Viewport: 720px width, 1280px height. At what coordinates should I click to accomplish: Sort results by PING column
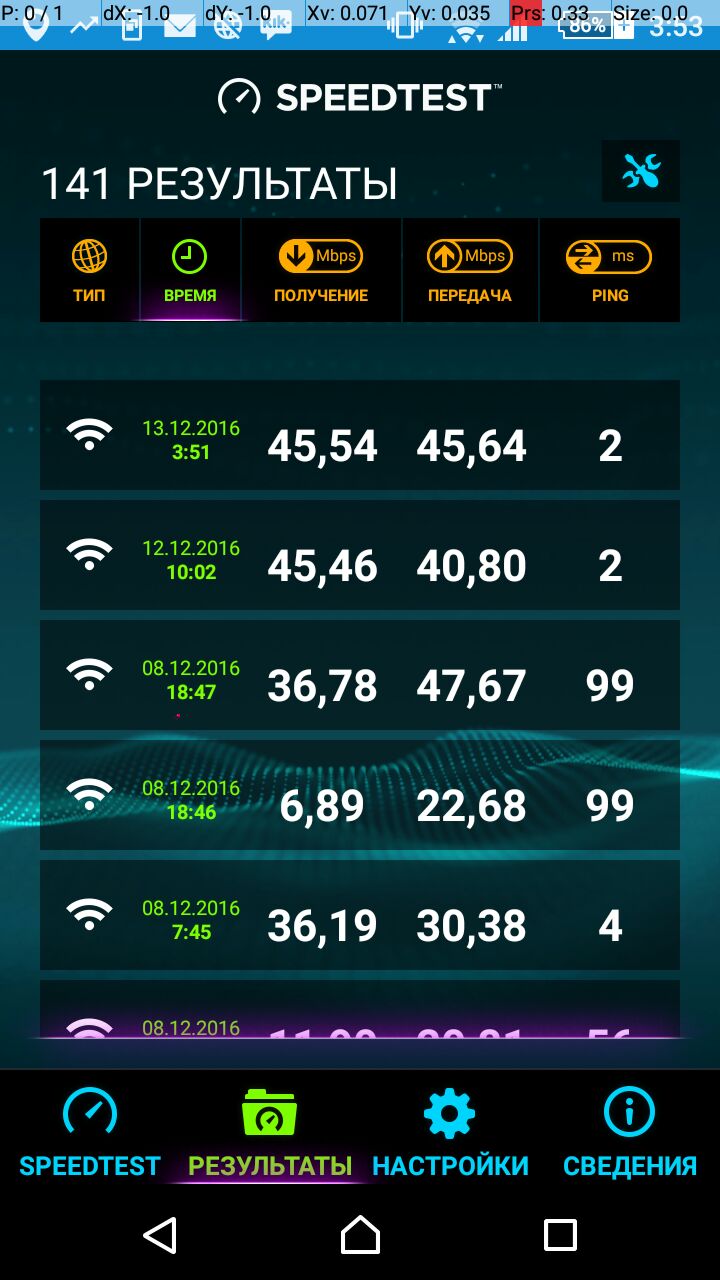pyautogui.click(x=609, y=271)
